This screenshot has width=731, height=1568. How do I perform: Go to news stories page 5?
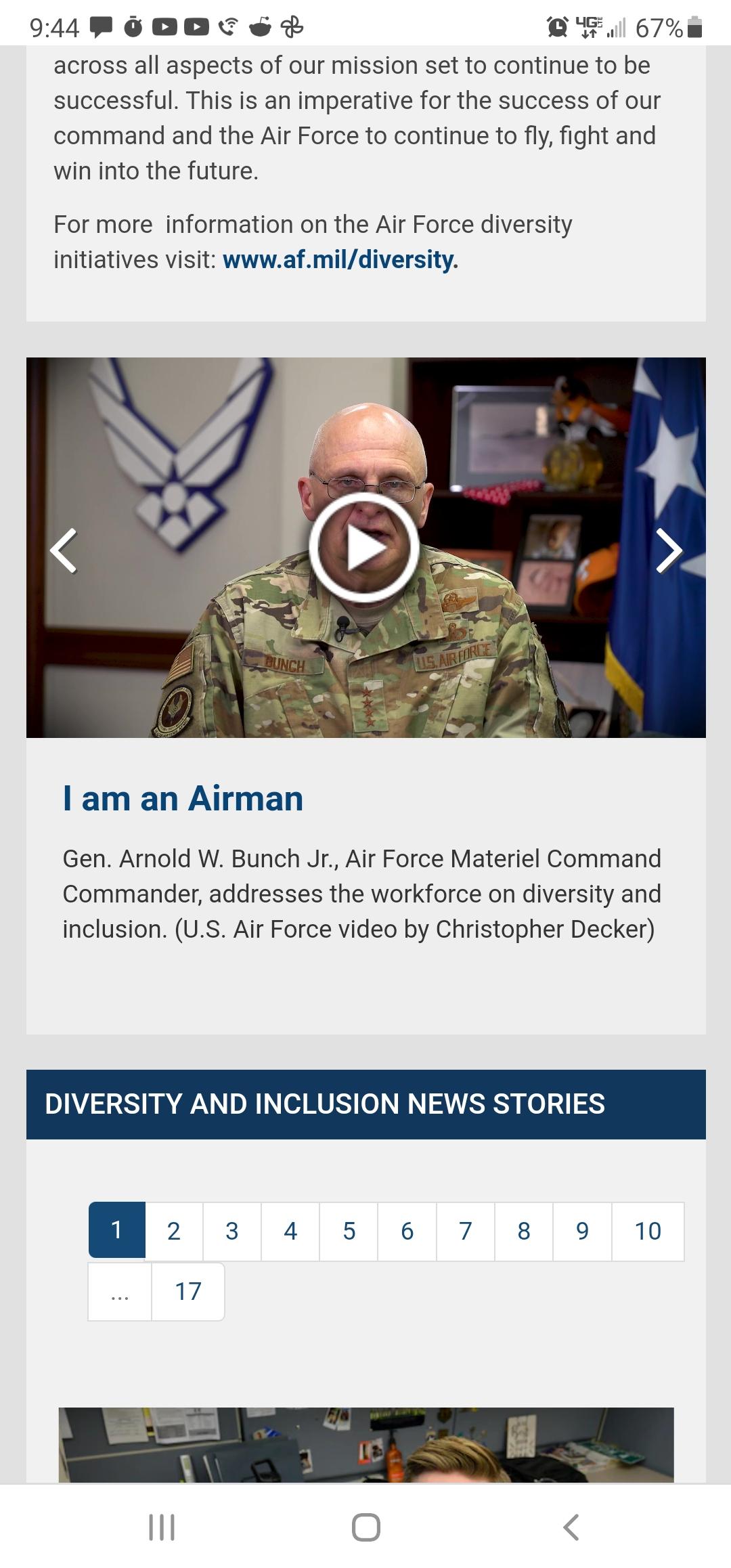pos(349,1231)
